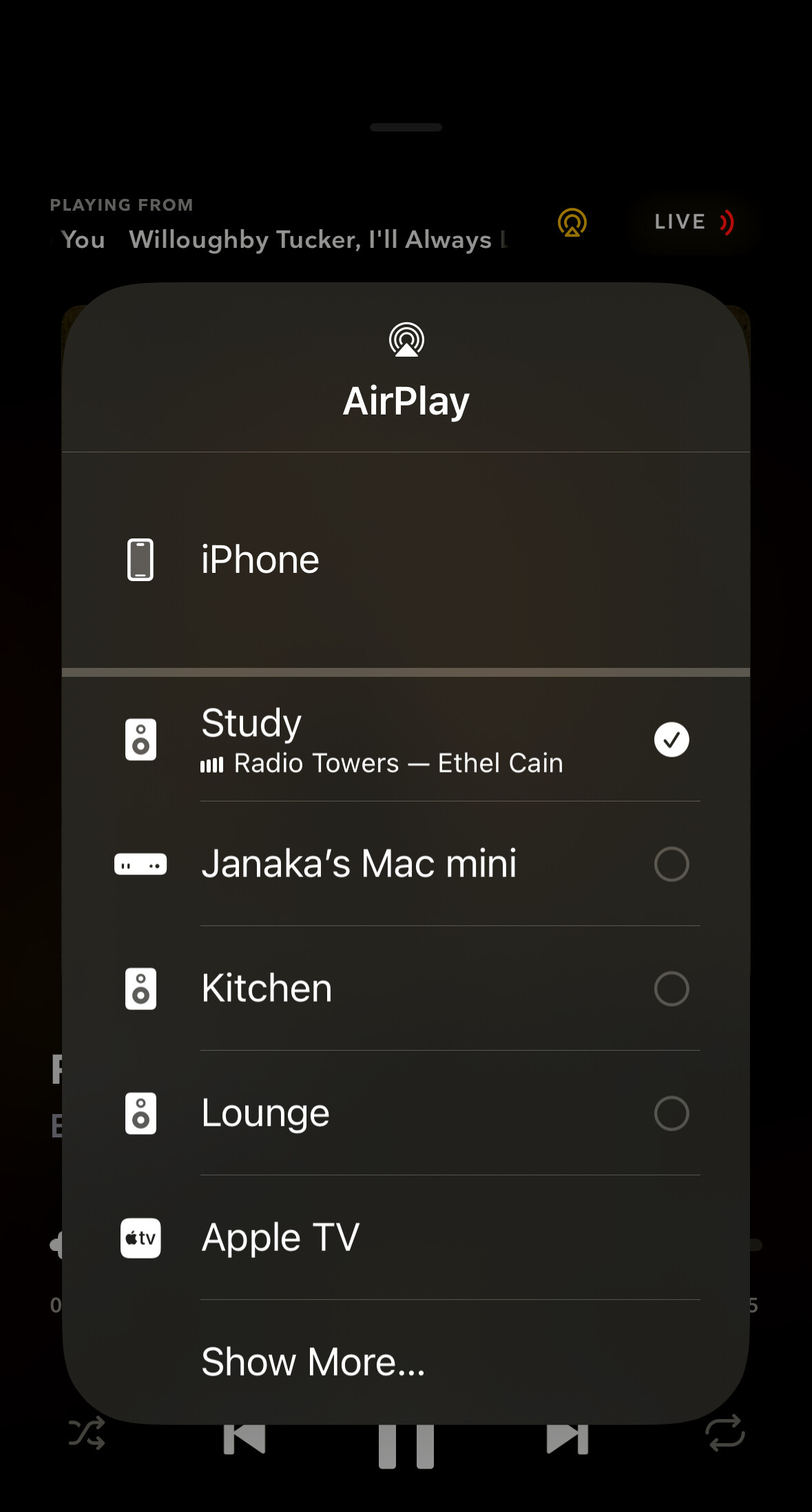This screenshot has width=812, height=1512.
Task: Pause the current song
Action: 406,1445
